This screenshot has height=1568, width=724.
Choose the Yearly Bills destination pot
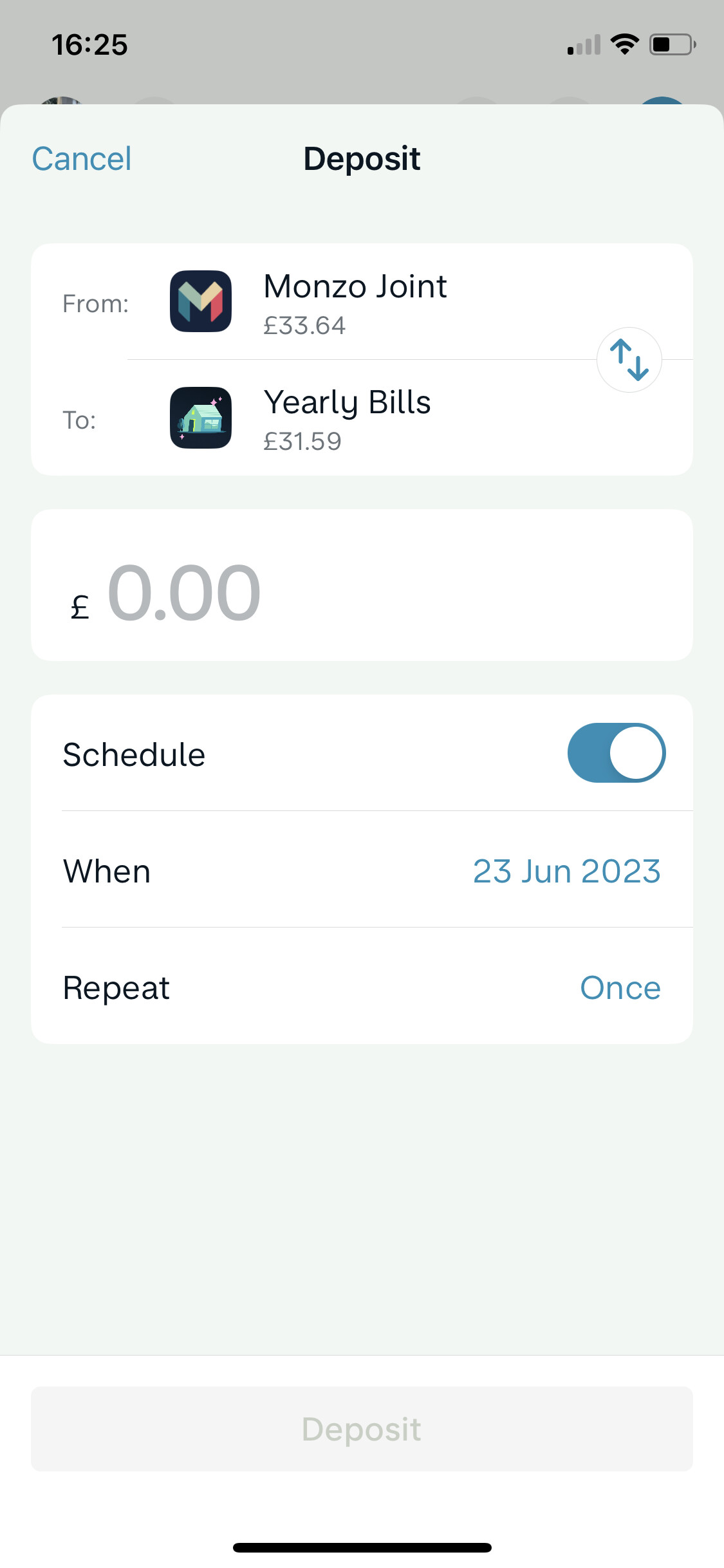pos(362,418)
